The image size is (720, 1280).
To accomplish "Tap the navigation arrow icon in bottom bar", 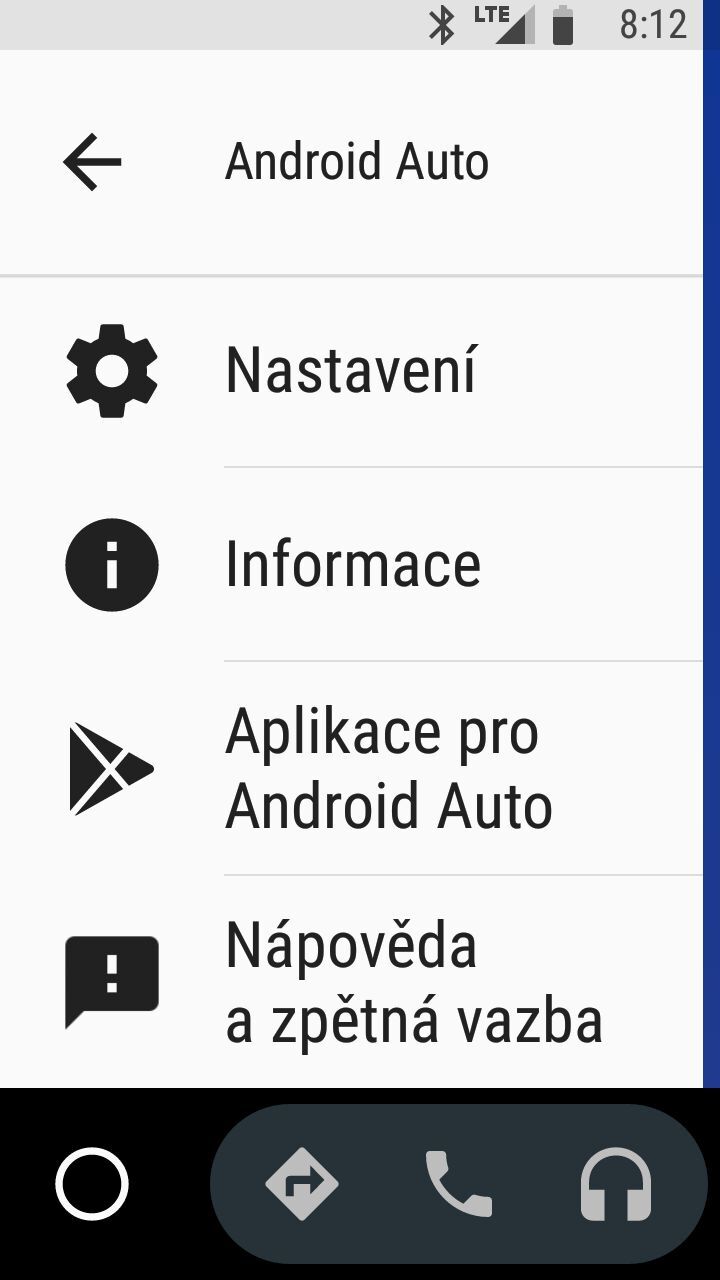I will click(x=301, y=1183).
